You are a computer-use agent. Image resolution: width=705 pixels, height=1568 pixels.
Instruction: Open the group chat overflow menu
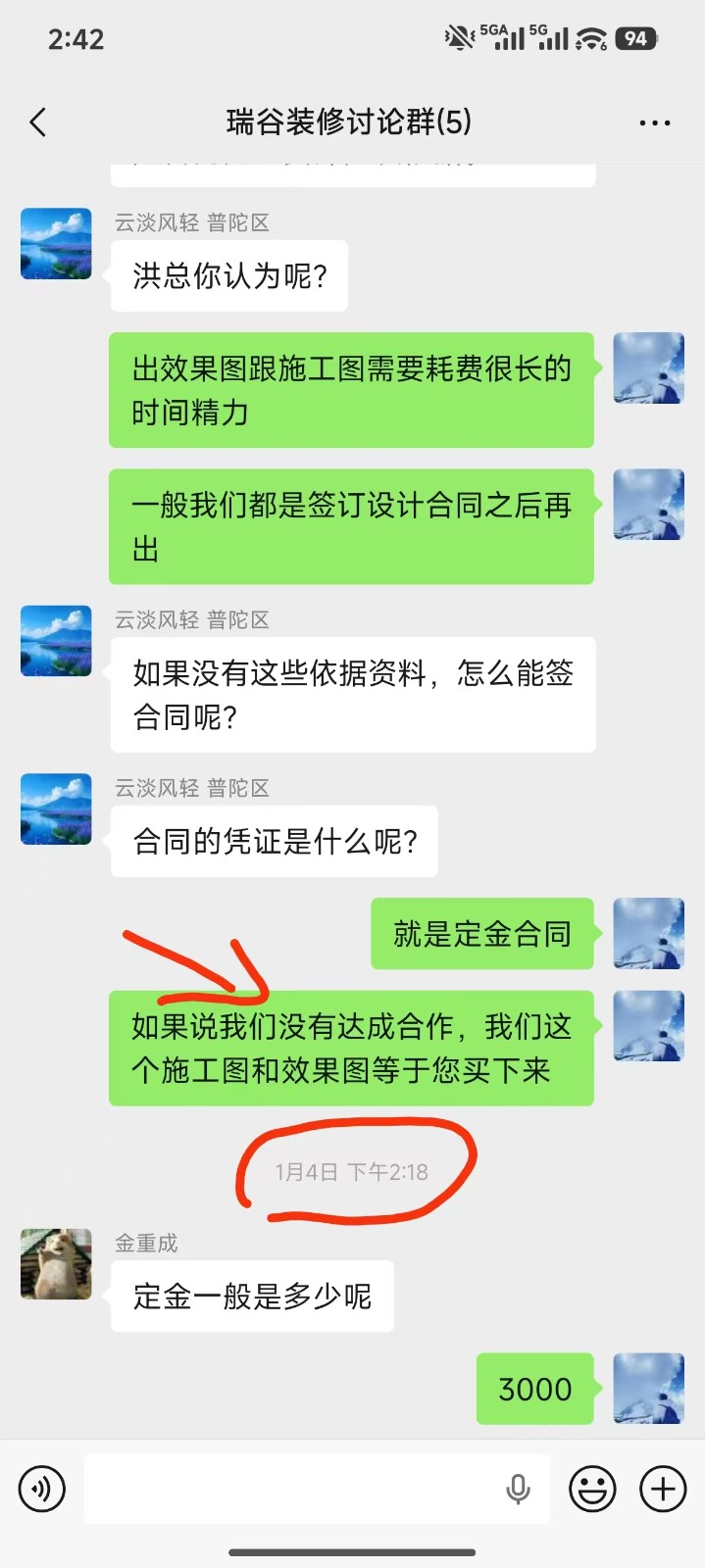tap(654, 122)
